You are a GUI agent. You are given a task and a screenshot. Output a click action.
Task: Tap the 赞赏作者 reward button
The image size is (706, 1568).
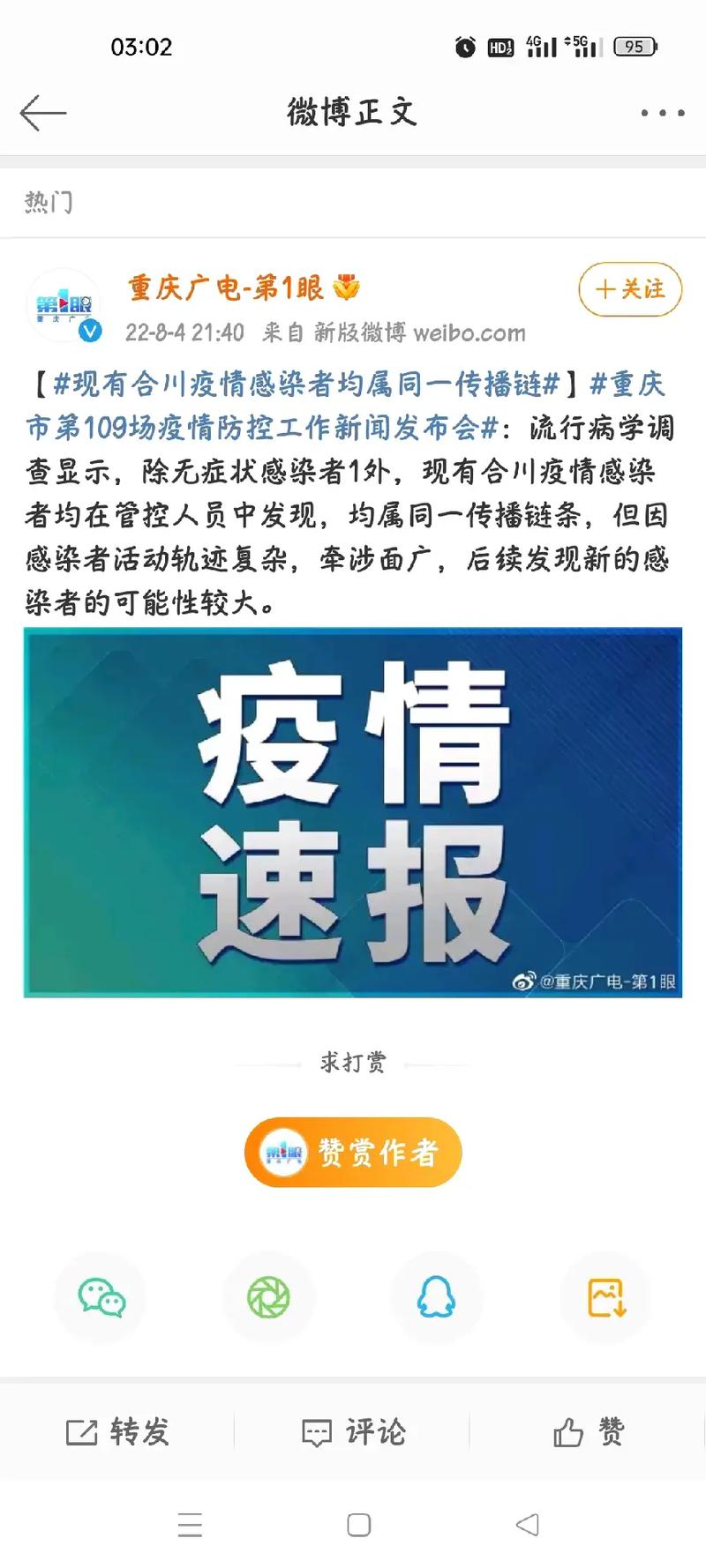353,1152
